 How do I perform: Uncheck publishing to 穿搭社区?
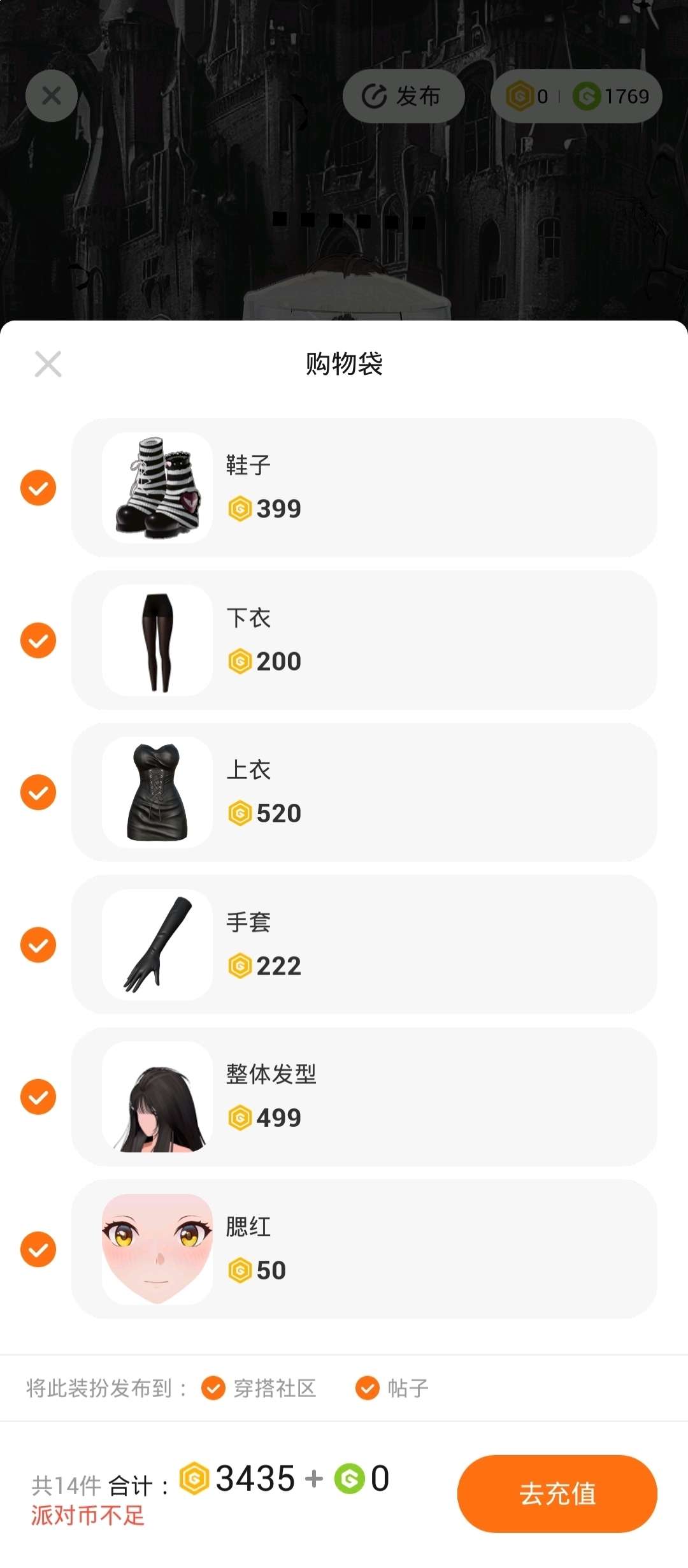click(x=213, y=1388)
